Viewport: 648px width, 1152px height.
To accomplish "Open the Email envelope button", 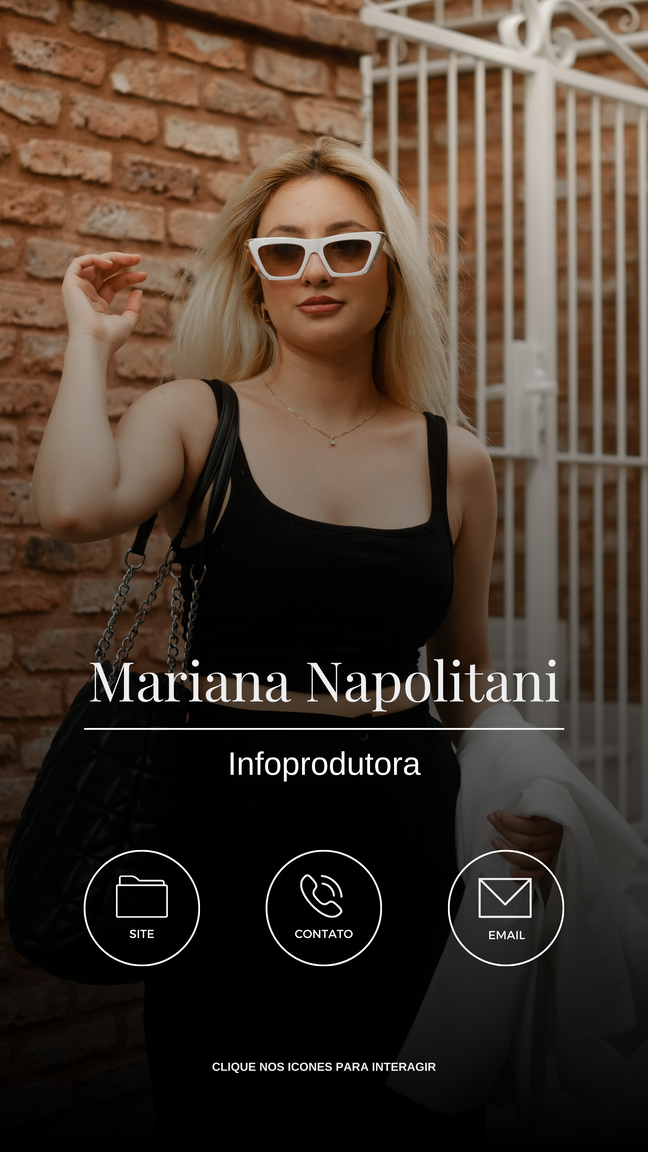I will 505,907.
